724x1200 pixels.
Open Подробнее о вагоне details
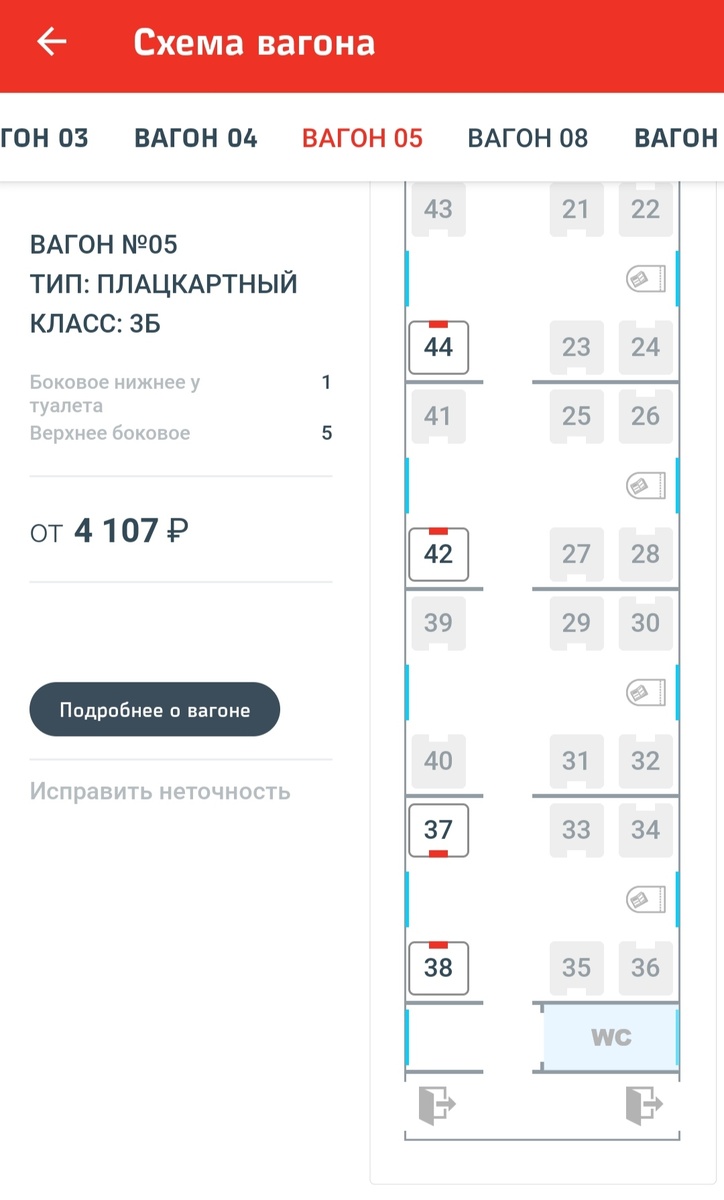point(155,710)
